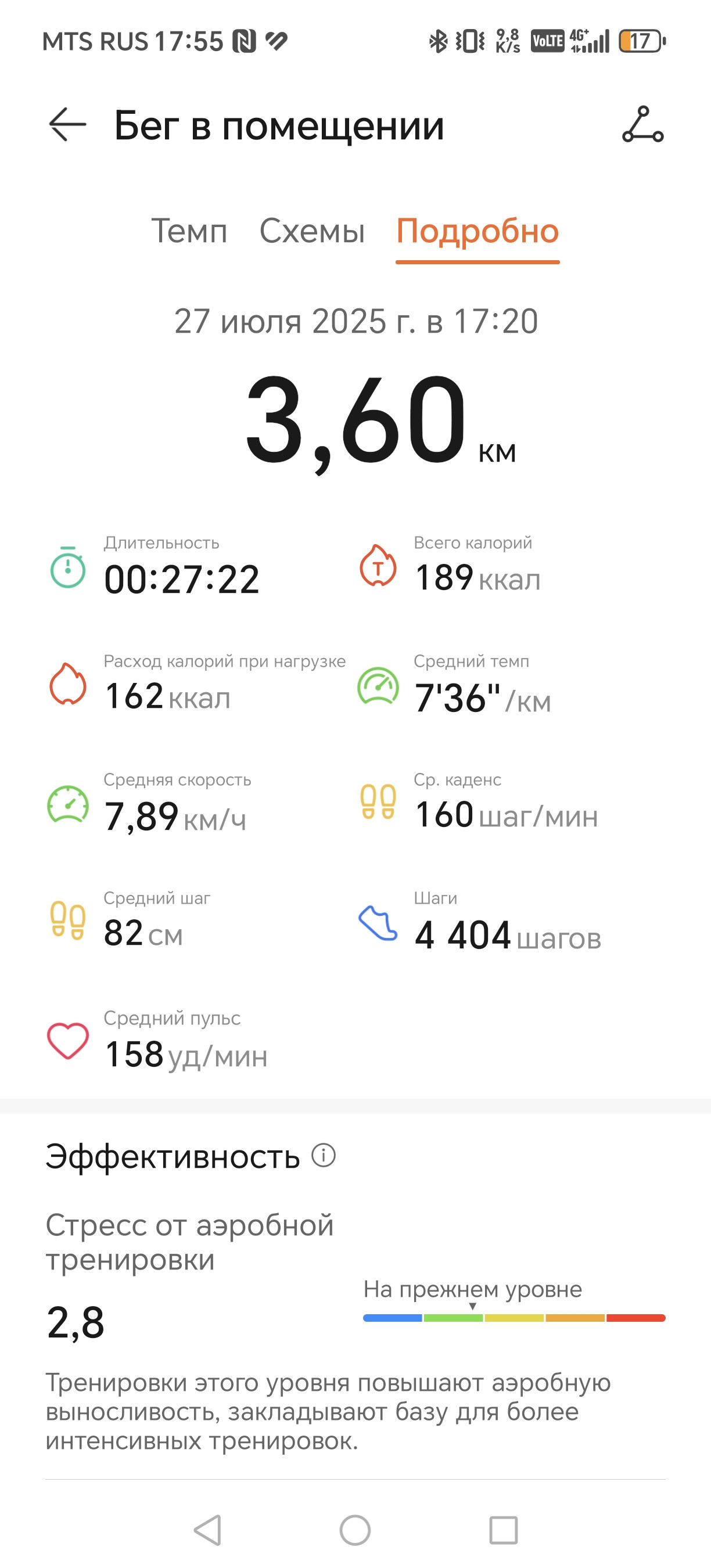Switch to the Схемы tab

312,231
